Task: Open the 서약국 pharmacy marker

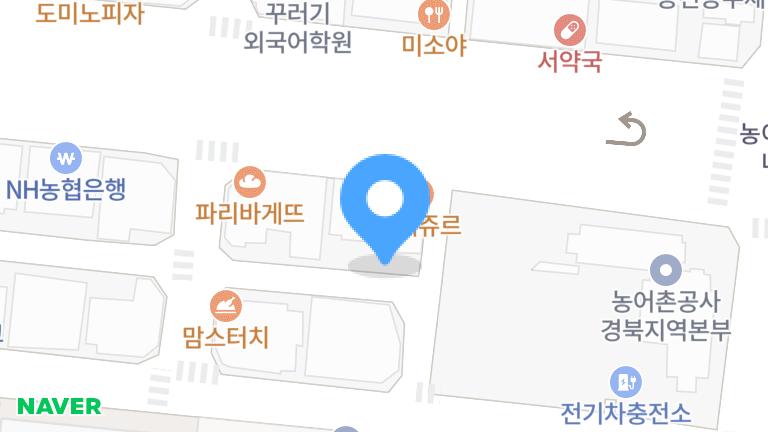Action: pos(570,30)
